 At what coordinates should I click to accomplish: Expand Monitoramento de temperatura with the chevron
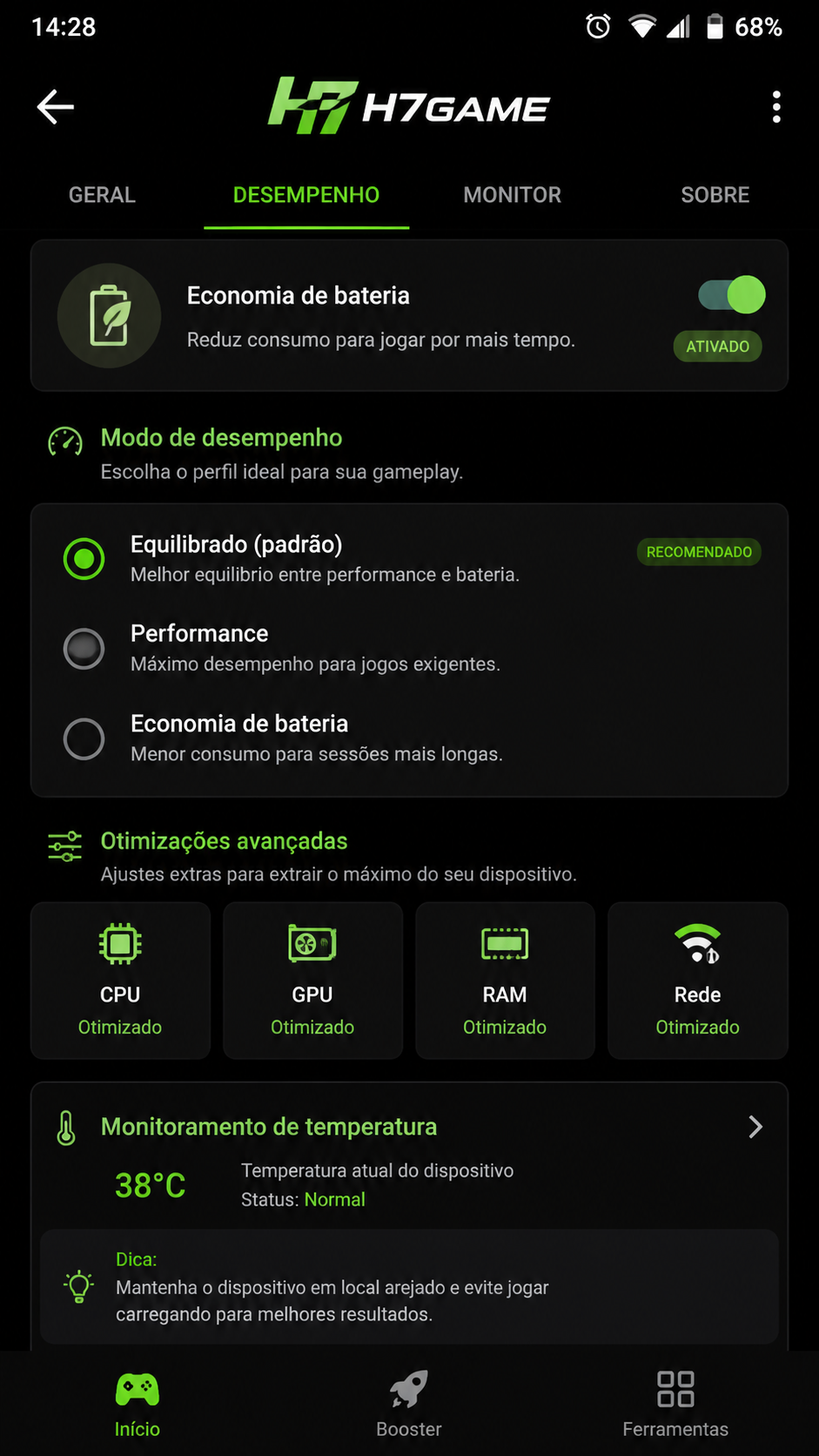(755, 1127)
